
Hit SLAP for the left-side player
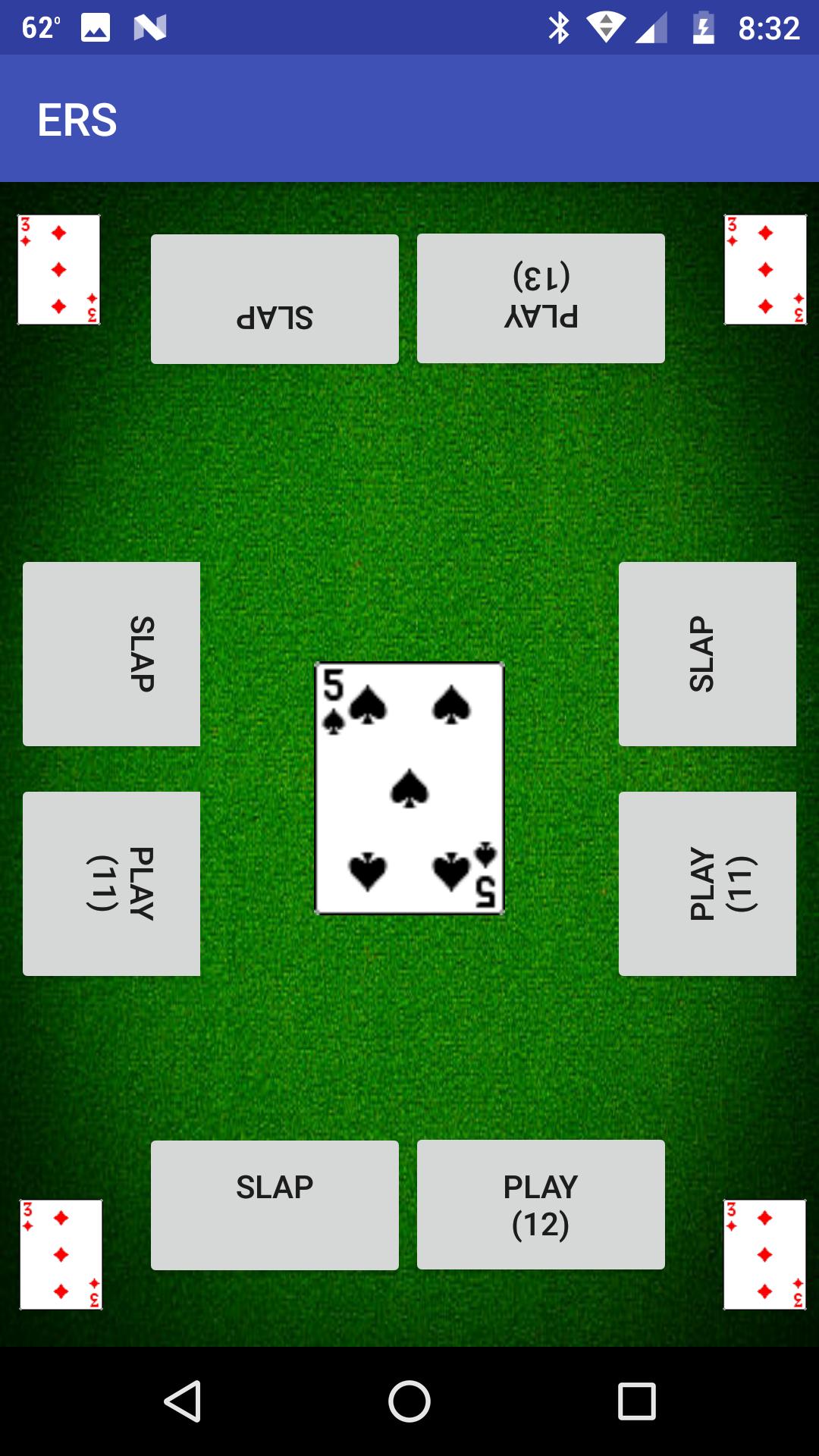point(111,654)
